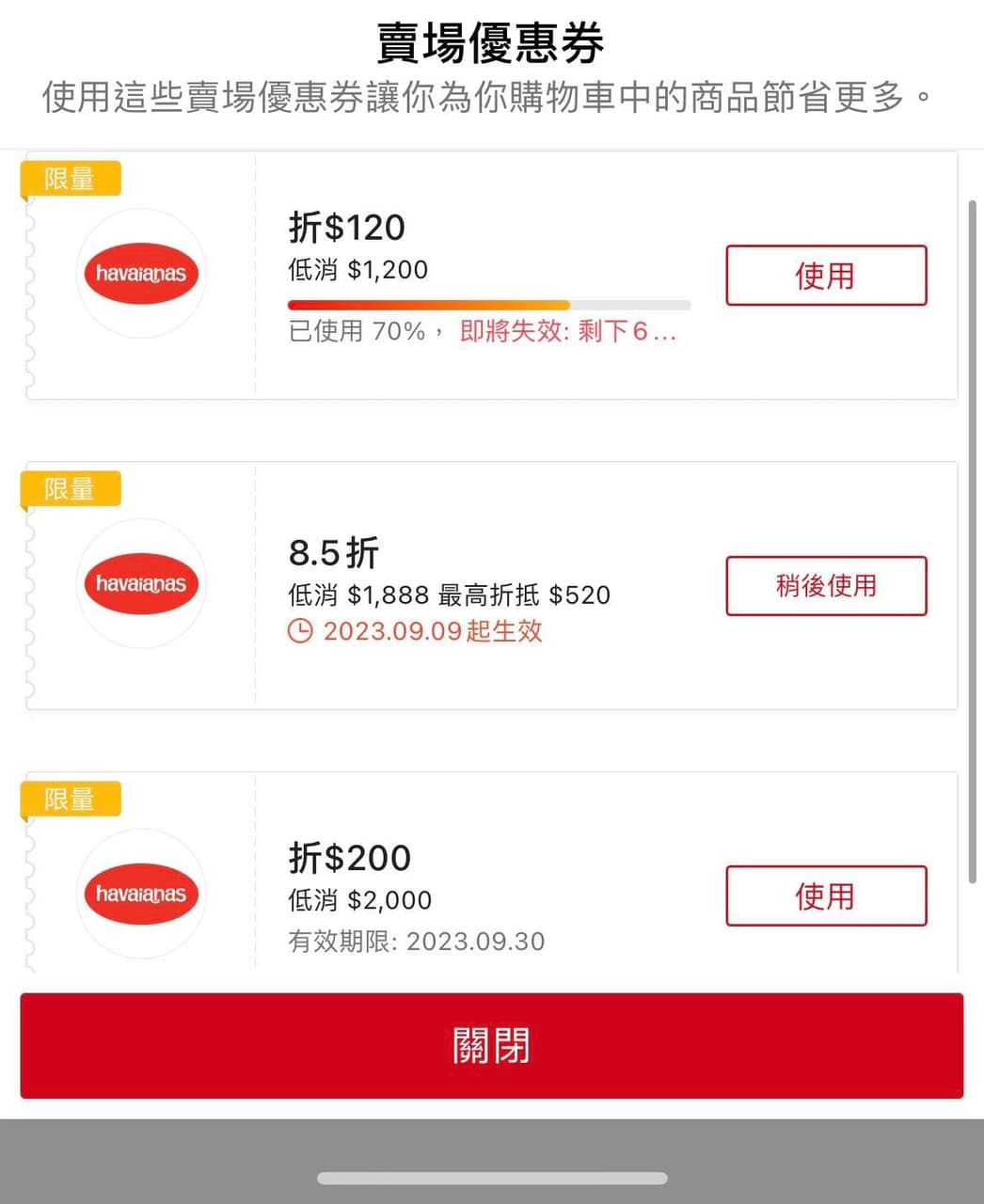
Task: Click the home indicator bar at the bottom
Action: point(492,1179)
